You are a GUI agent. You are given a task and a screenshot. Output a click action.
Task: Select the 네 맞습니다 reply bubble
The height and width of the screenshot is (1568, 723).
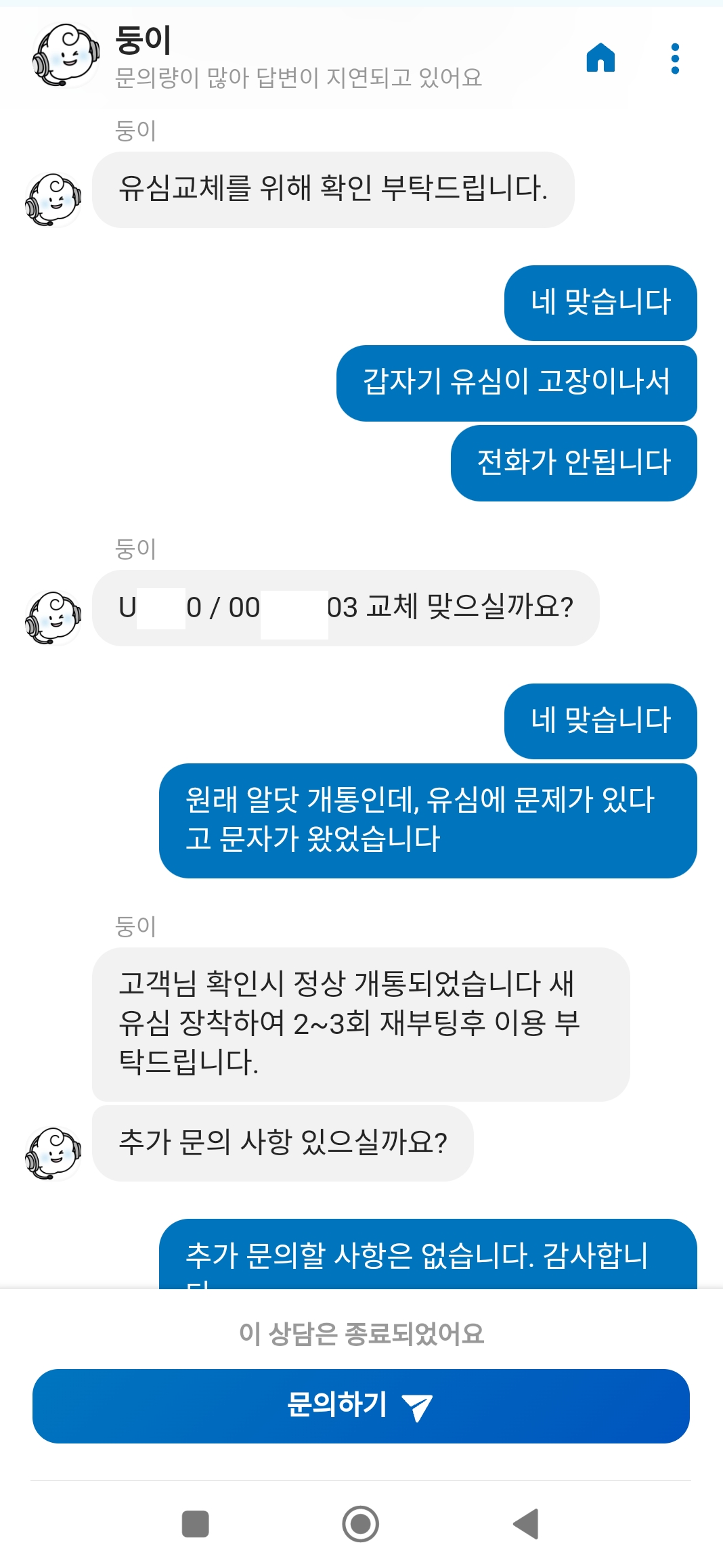600,303
